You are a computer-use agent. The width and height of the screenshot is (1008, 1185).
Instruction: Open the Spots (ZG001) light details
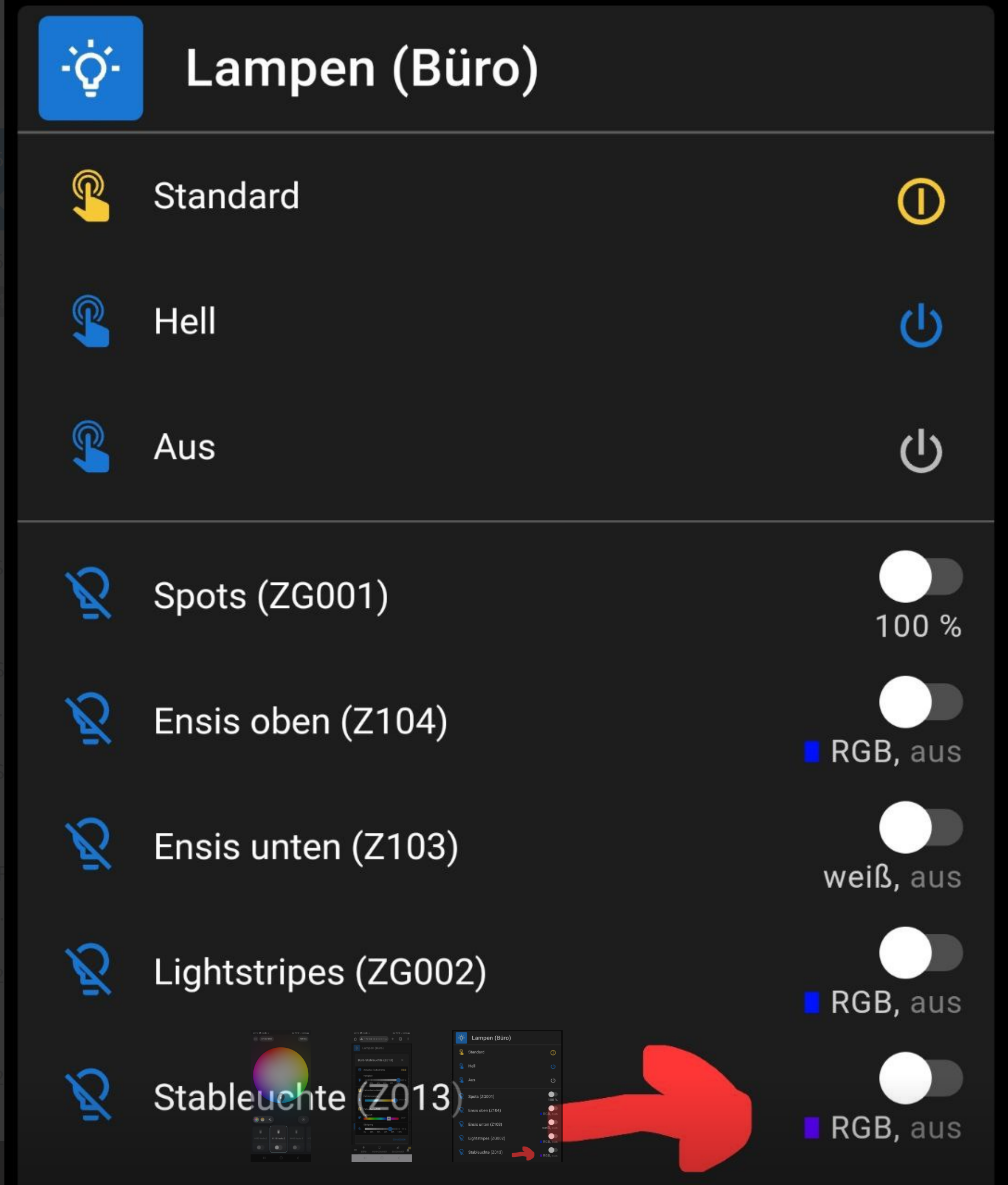click(271, 596)
